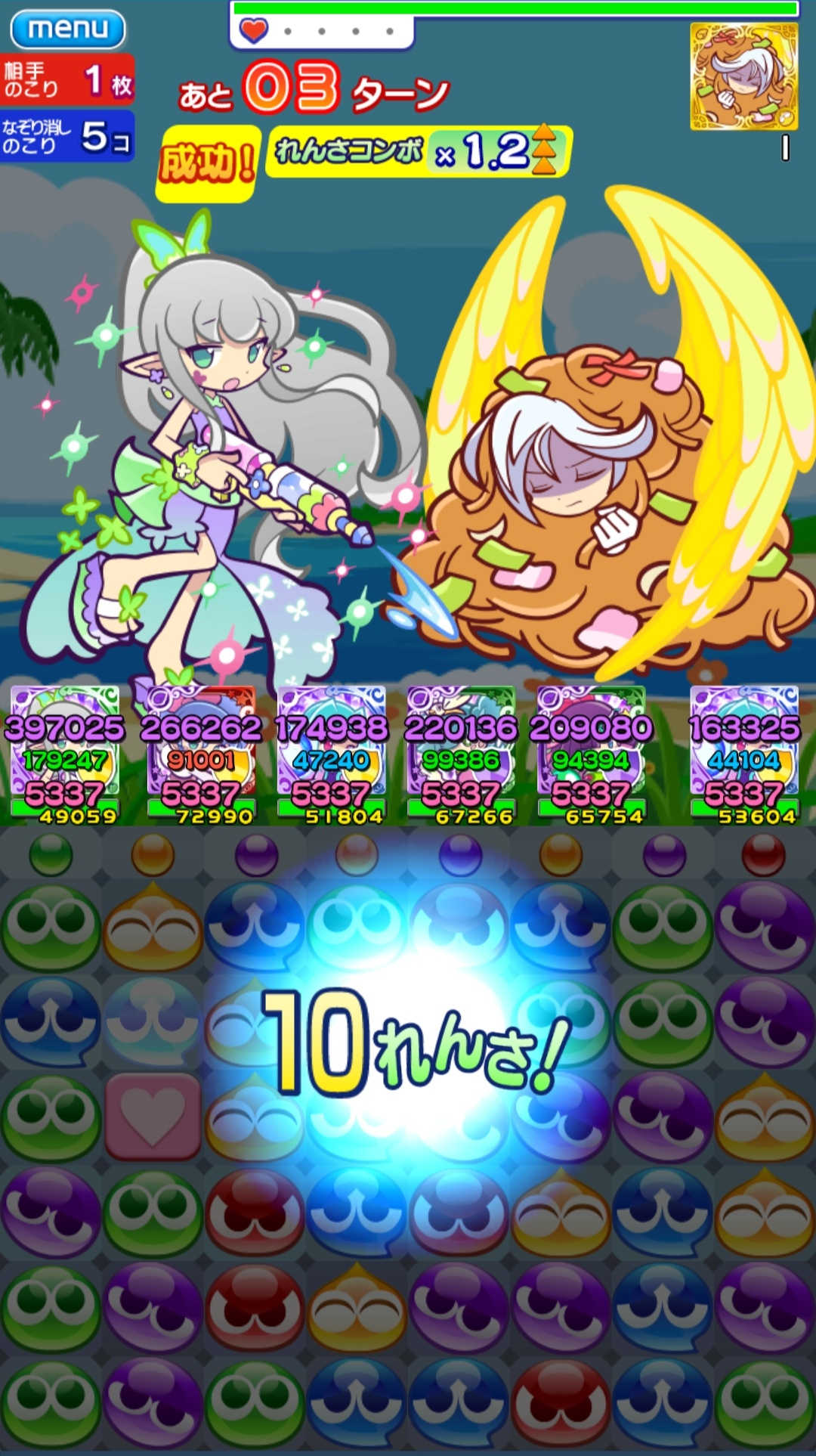Open the blue menu button
This screenshot has width=816, height=1456.
pos(68,29)
